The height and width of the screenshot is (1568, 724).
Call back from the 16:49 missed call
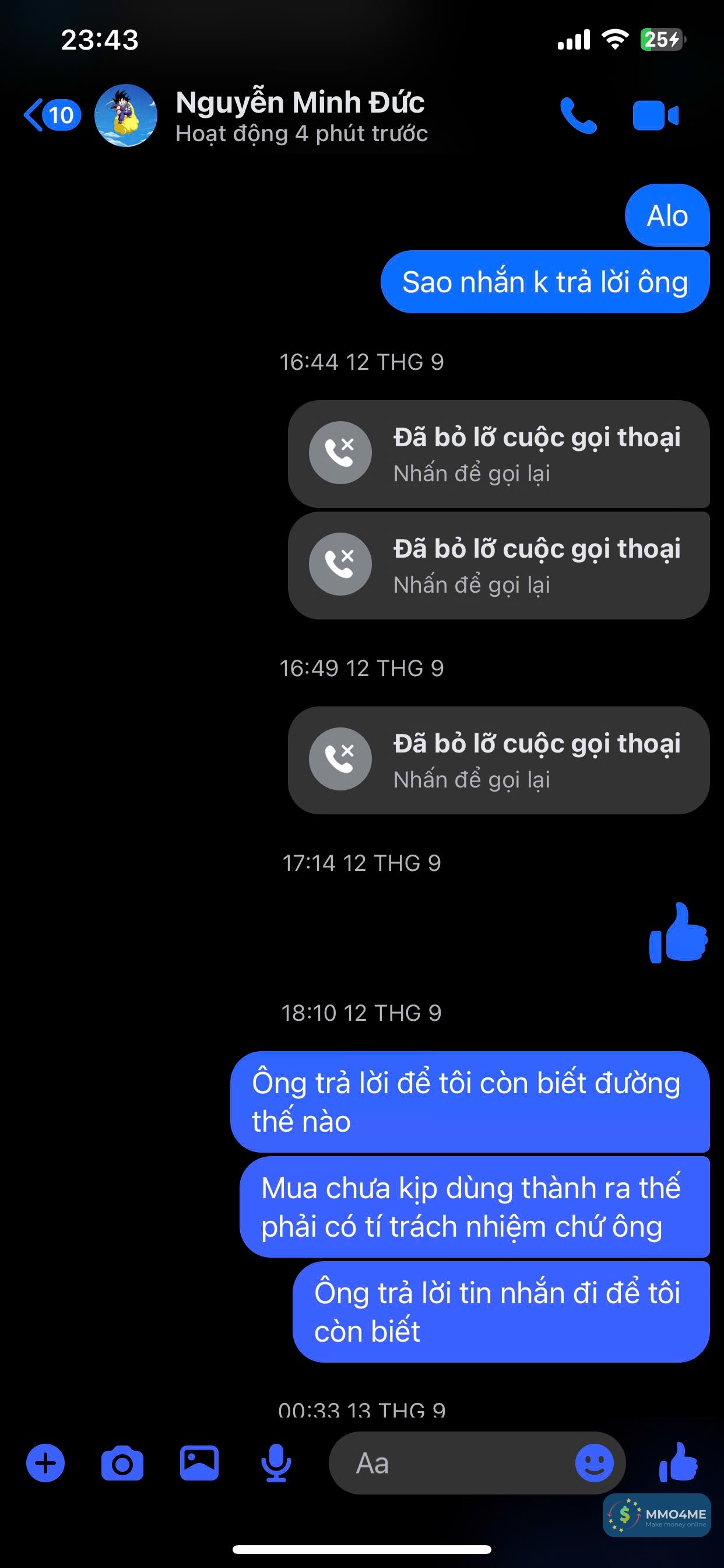pos(498,759)
